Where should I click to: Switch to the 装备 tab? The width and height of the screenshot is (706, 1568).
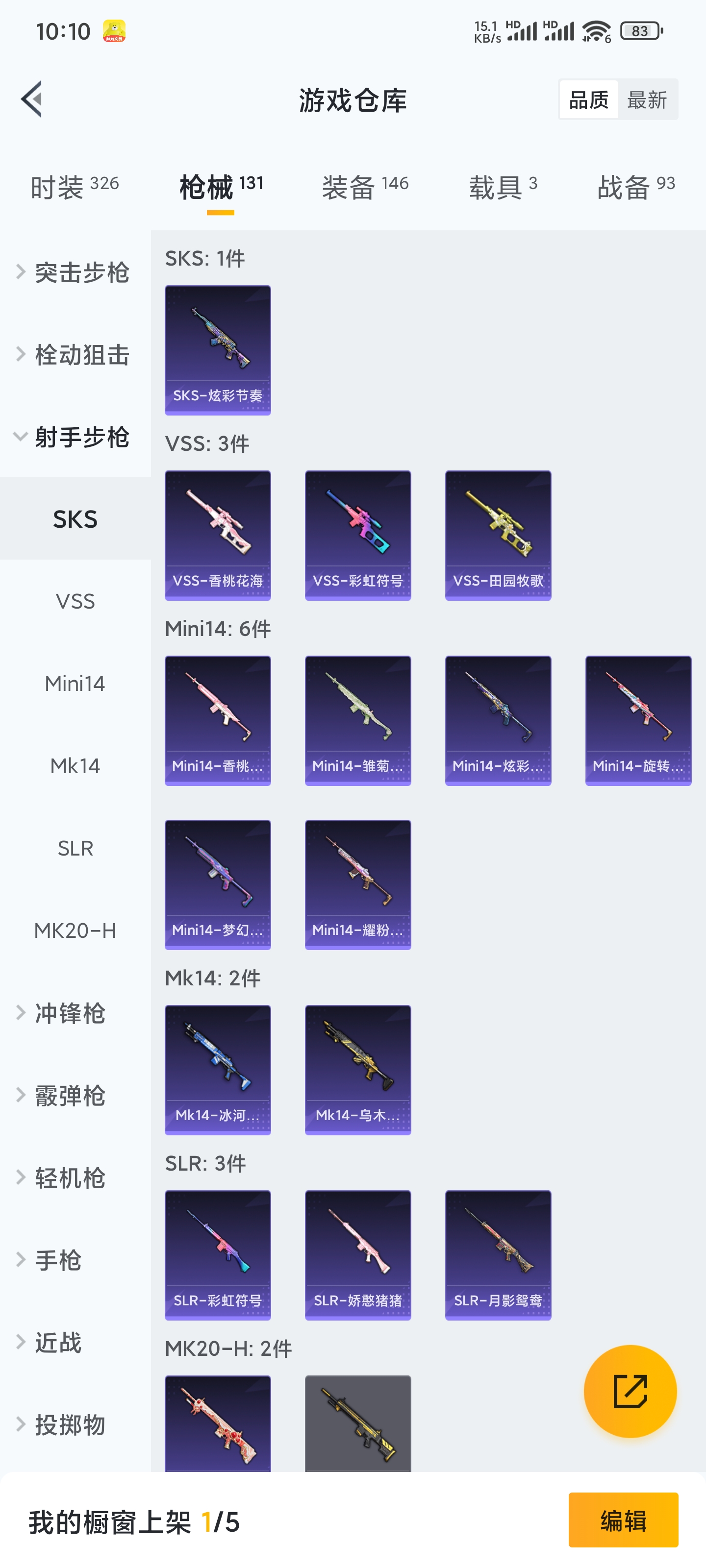[x=365, y=187]
